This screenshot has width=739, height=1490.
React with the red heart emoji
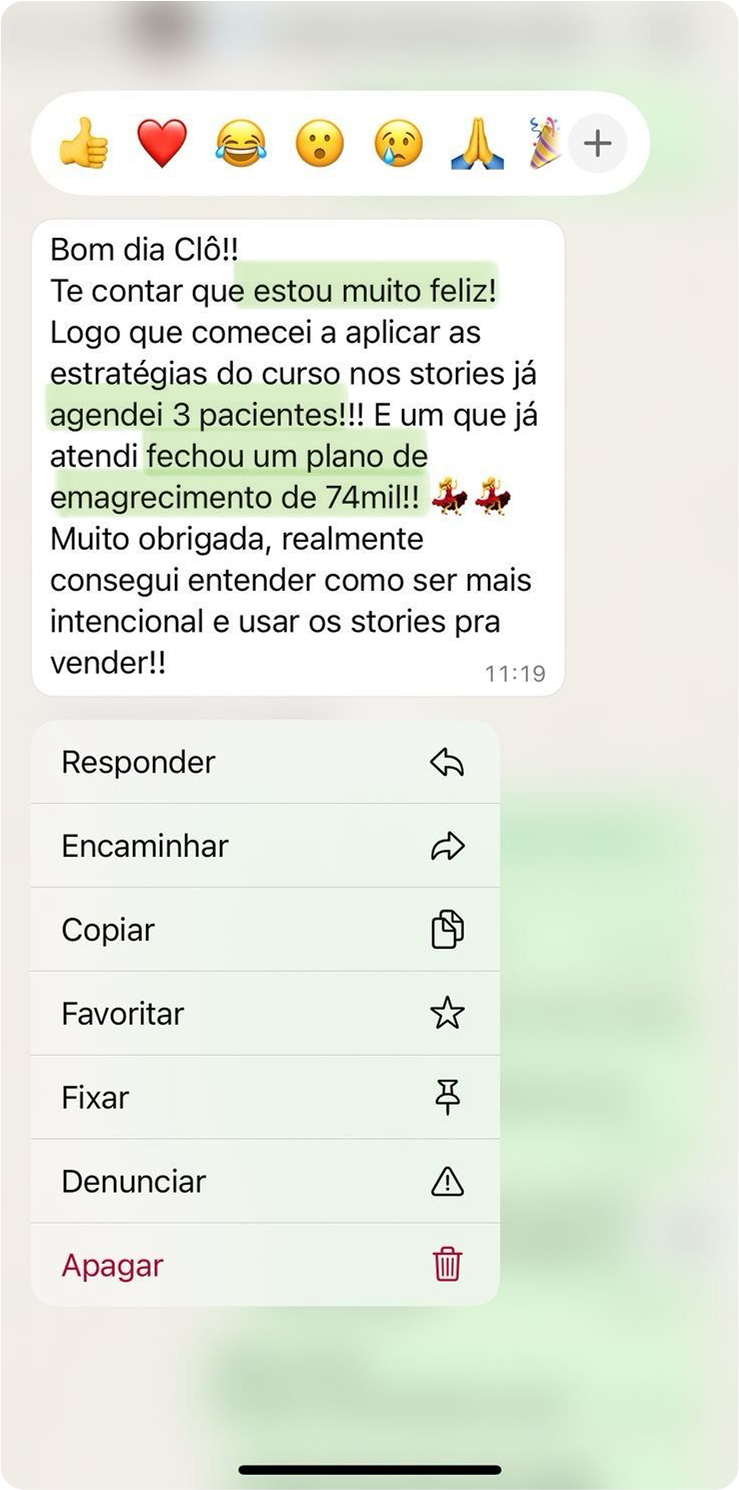click(x=161, y=144)
